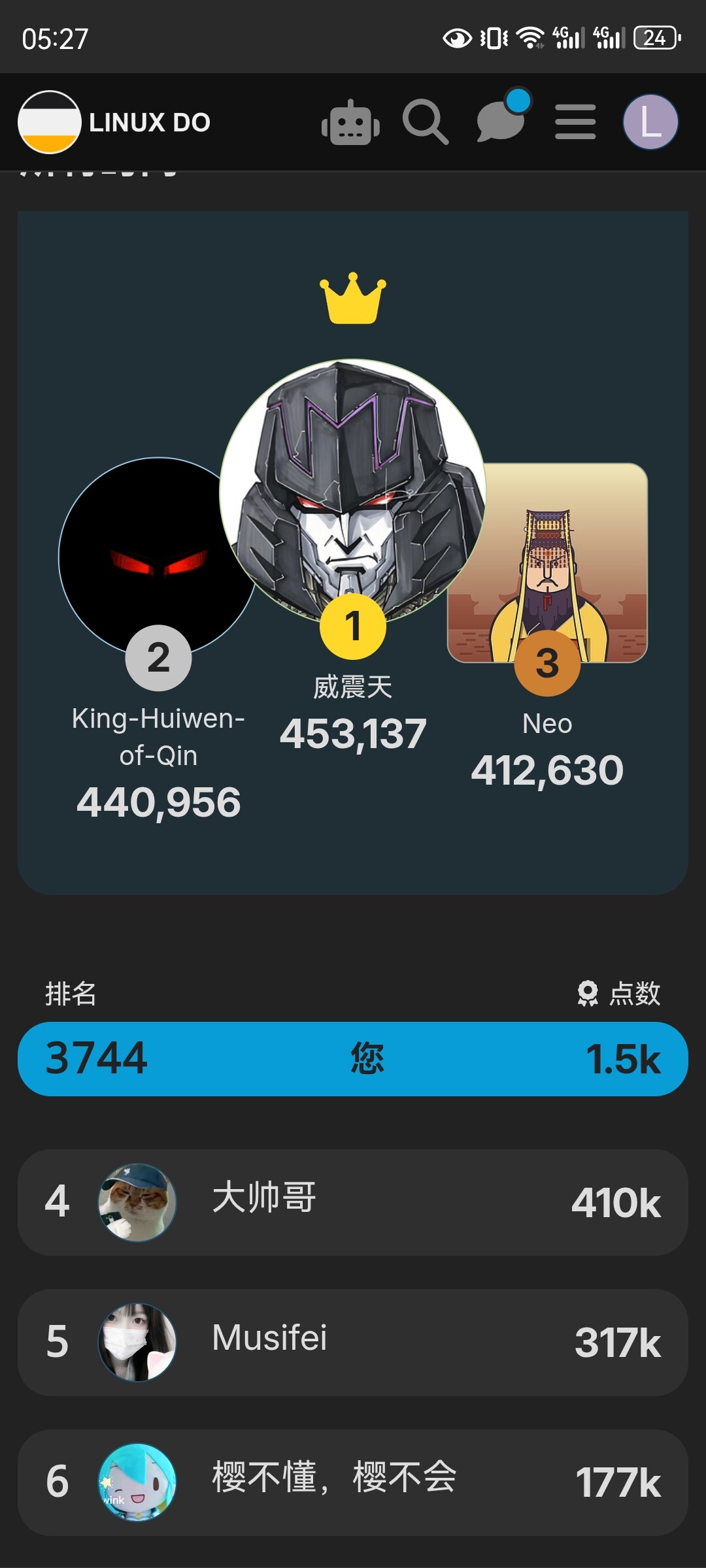The height and width of the screenshot is (1568, 706).
Task: View King-Huiwen-of-Qin's profile
Action: [158, 557]
